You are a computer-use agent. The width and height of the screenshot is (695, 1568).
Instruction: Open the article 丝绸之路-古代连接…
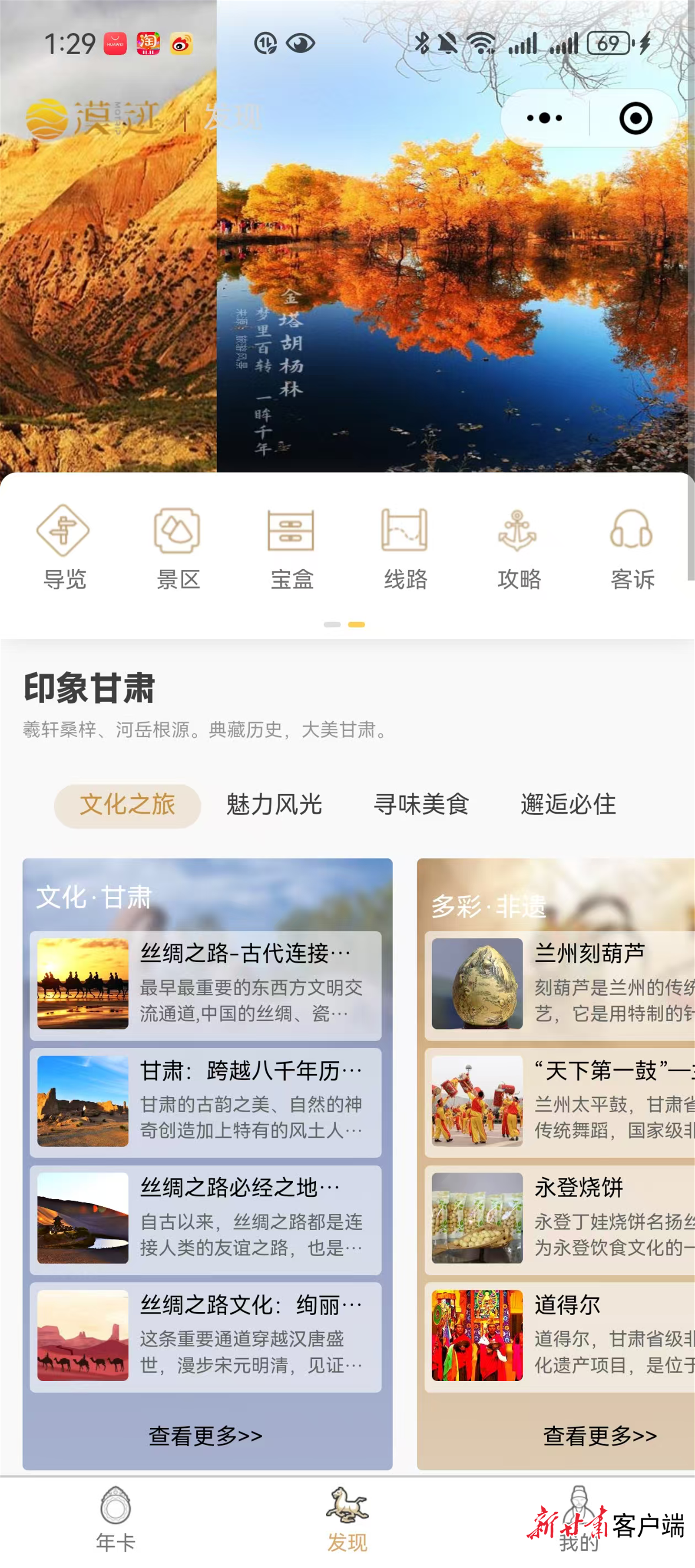click(x=205, y=984)
